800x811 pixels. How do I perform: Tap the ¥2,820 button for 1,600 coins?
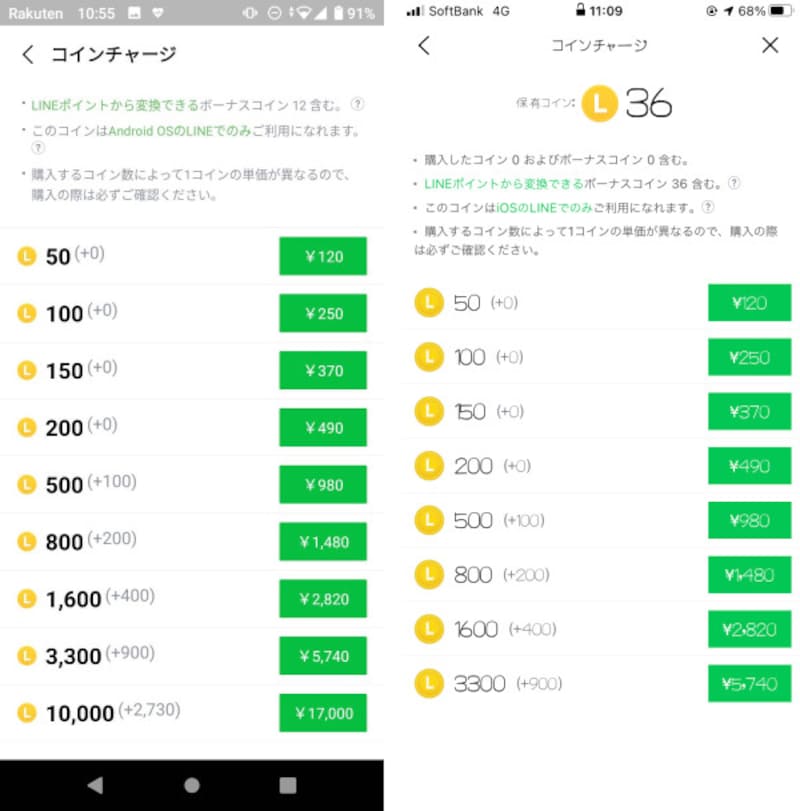tap(322, 599)
